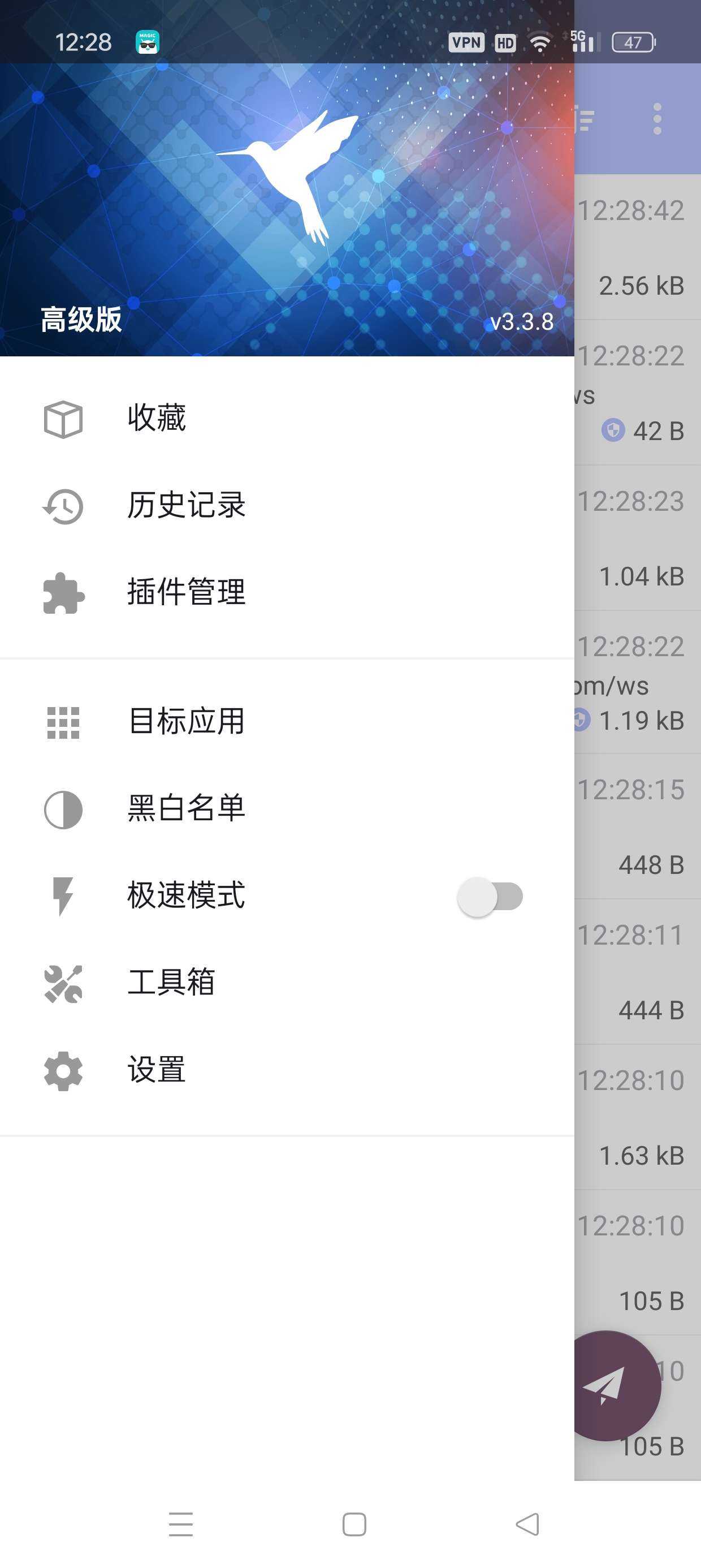Viewport: 701px width, 1568px height.
Task: Go to the system home screen
Action: 354,1524
